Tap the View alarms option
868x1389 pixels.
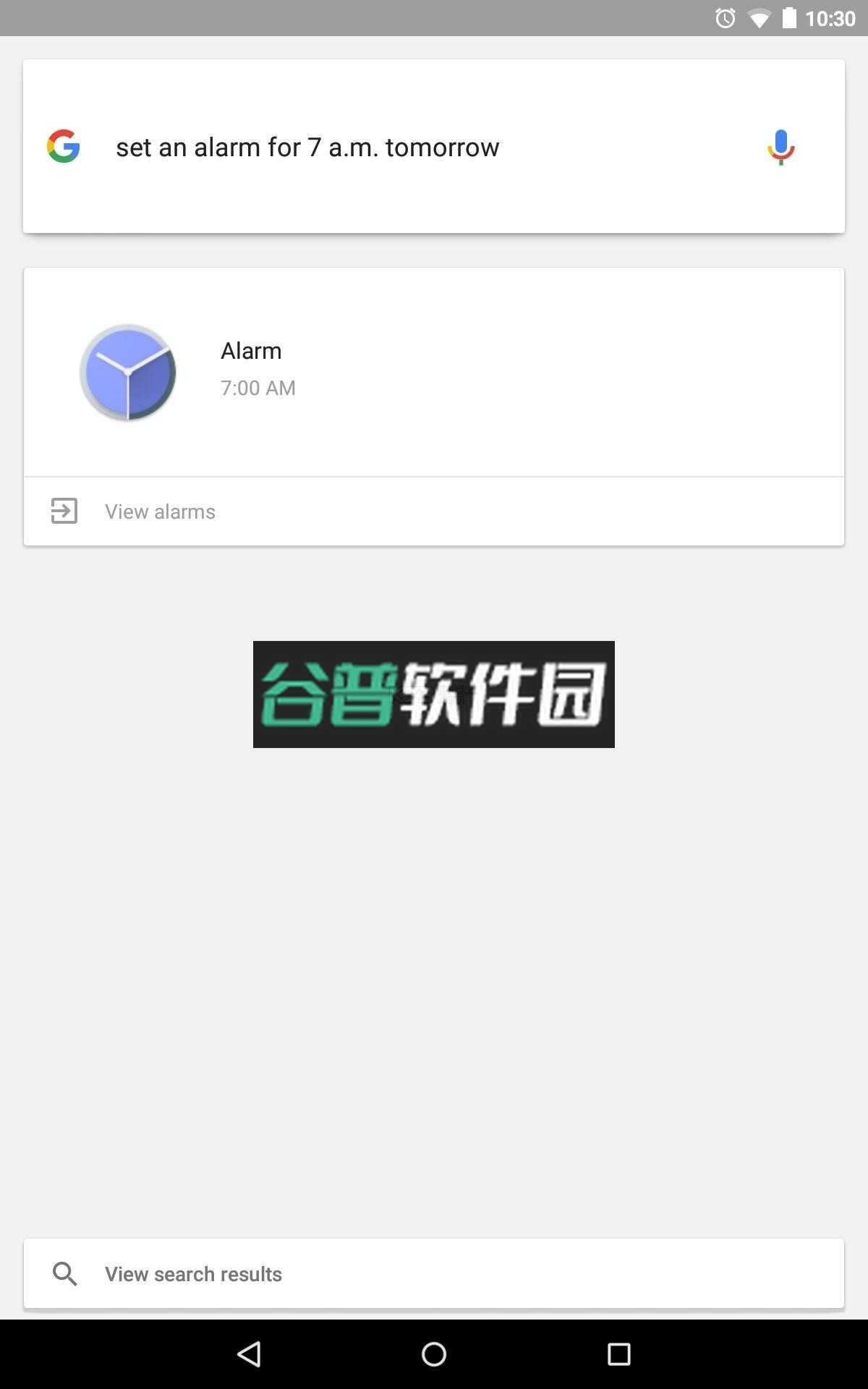(x=160, y=510)
